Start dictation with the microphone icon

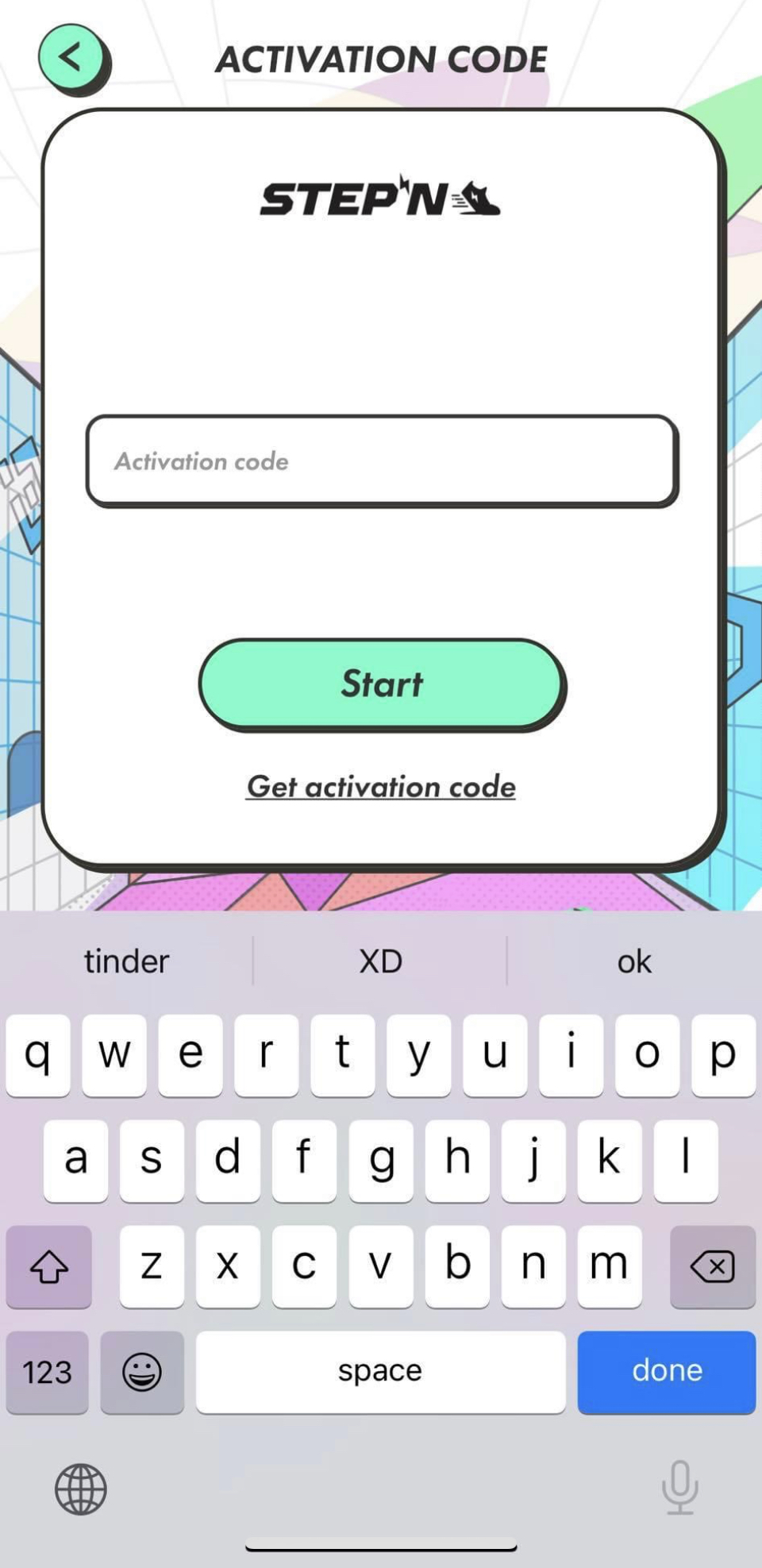point(680,1487)
